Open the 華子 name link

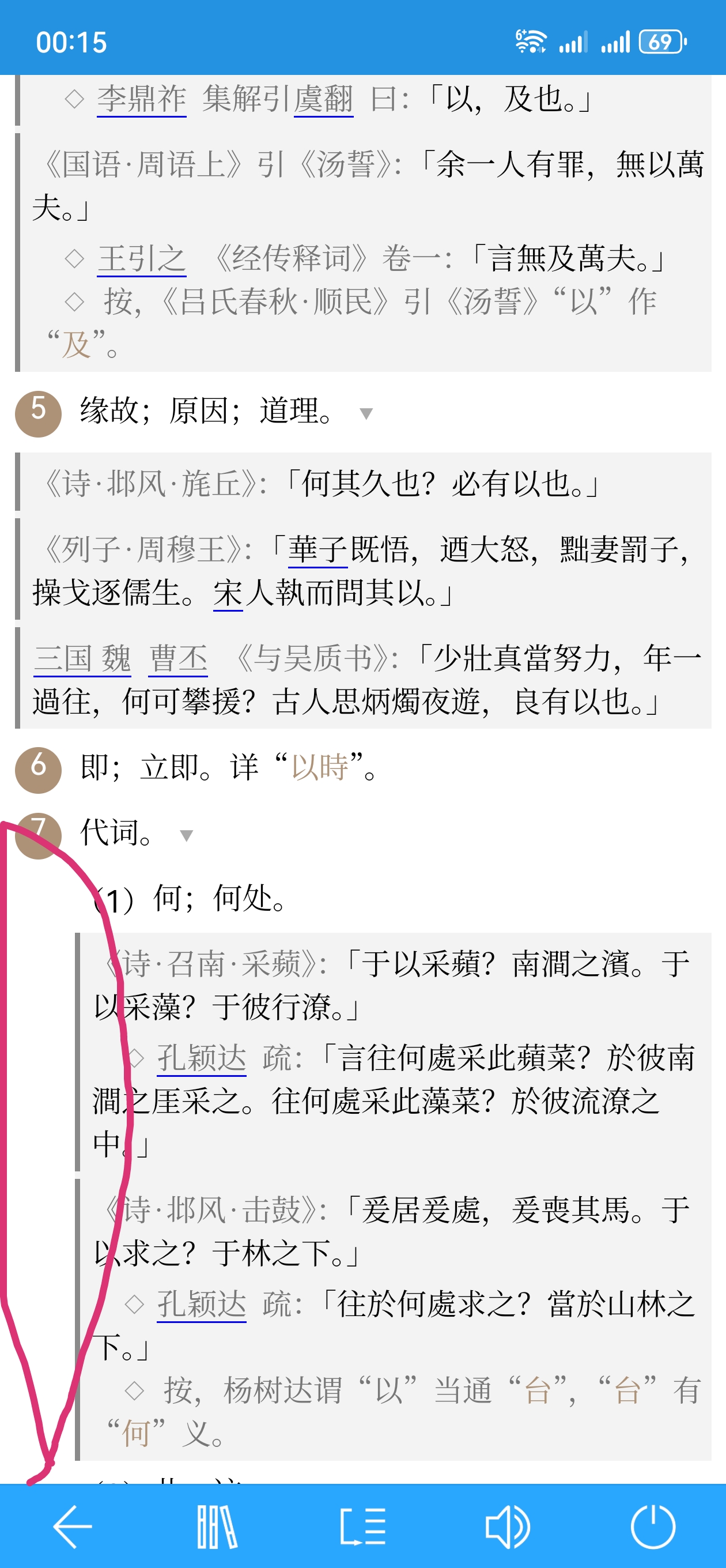[x=317, y=549]
